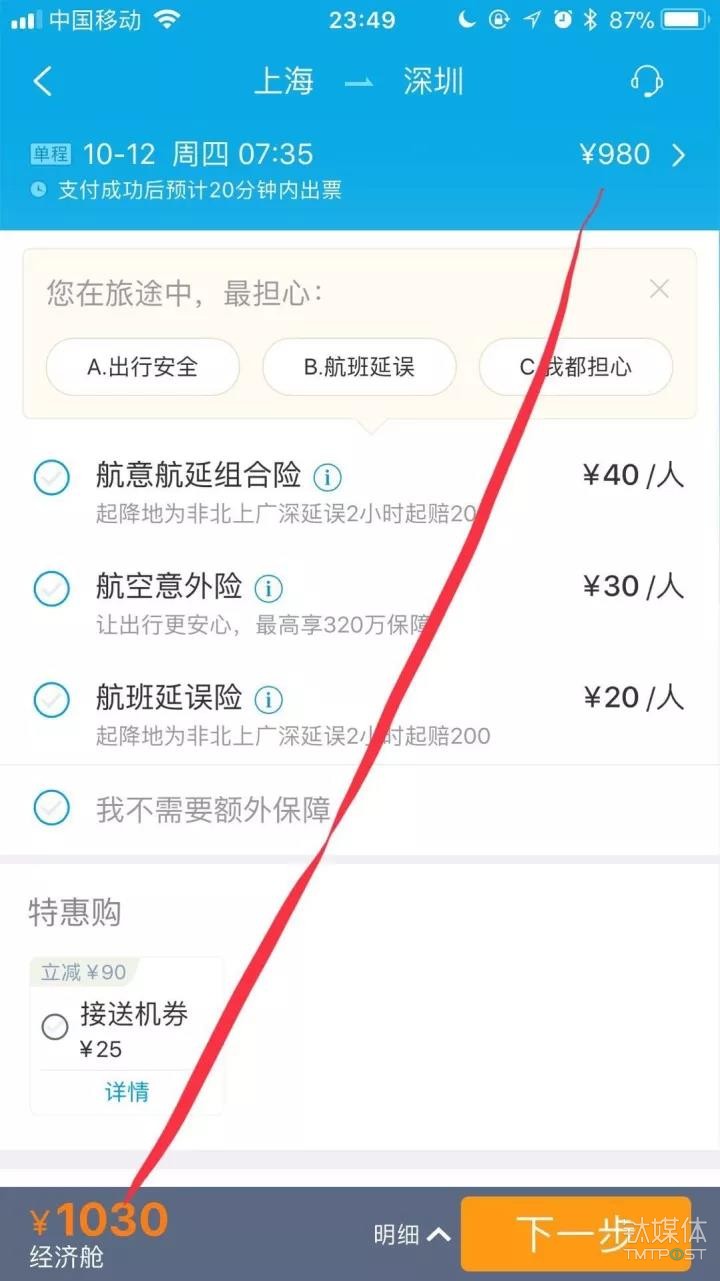Select 我不需要额外保障 option
The height and width of the screenshot is (1281, 720).
point(52,807)
